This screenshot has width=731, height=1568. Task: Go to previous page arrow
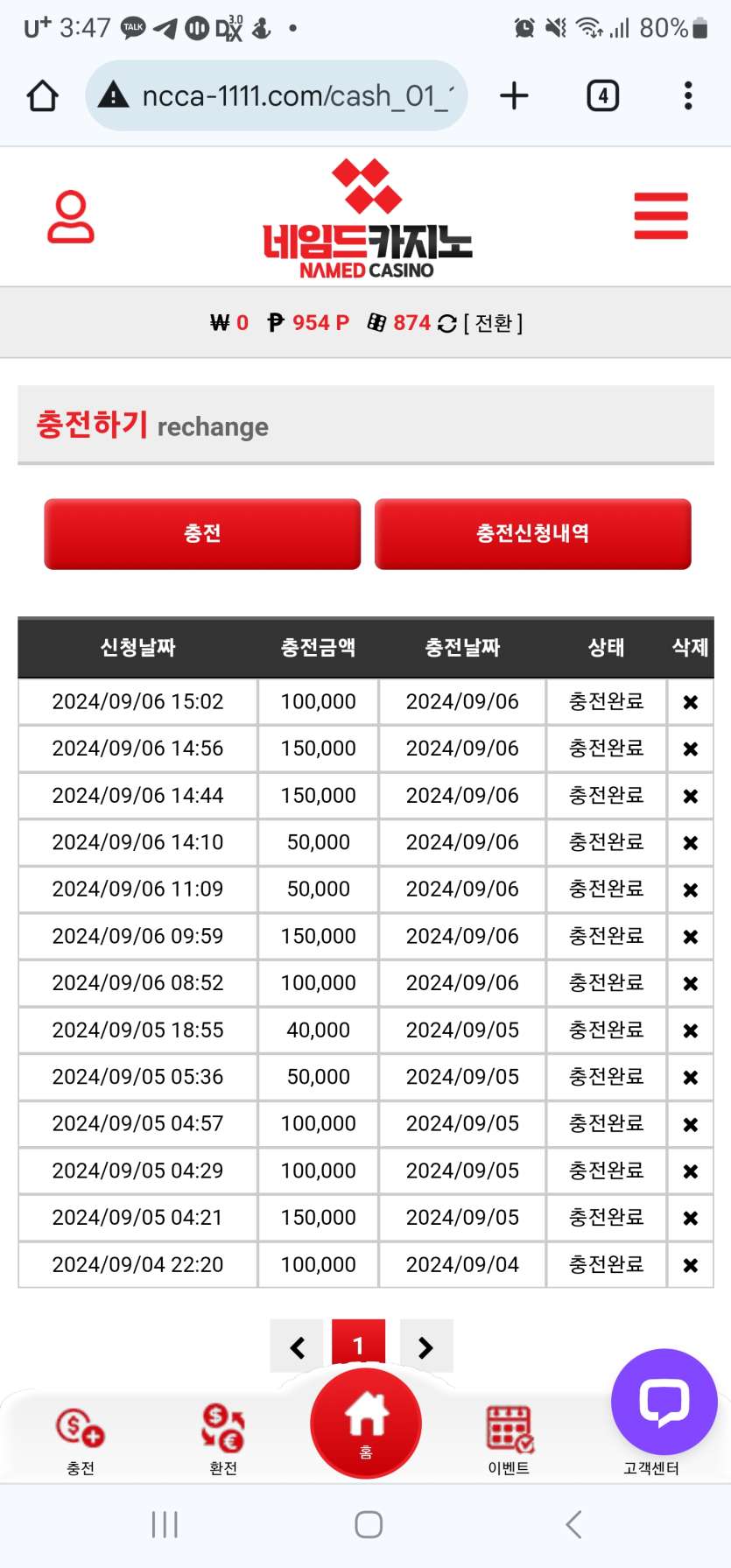click(x=297, y=1347)
